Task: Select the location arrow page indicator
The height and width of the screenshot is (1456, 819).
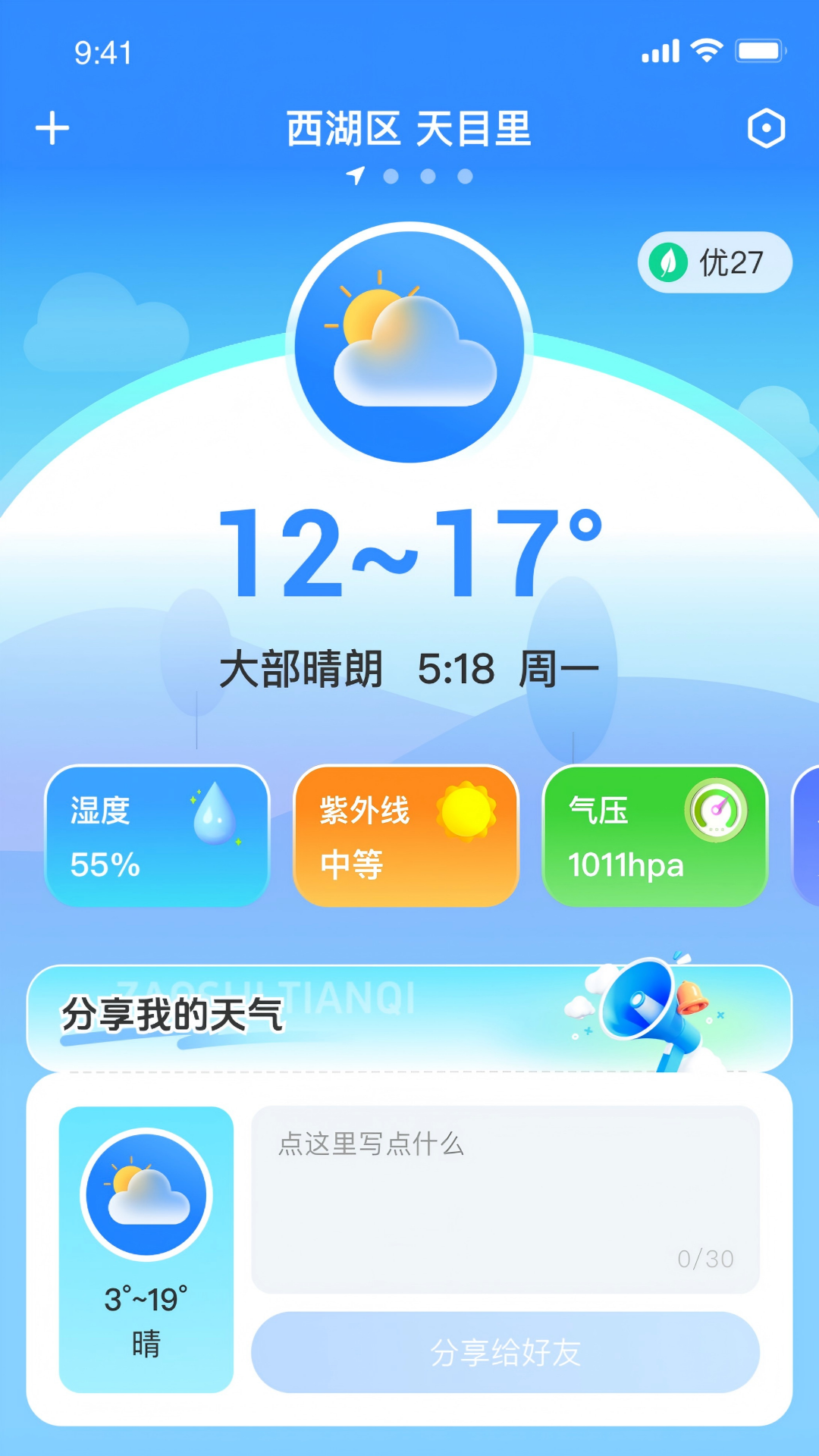Action: pyautogui.click(x=353, y=176)
